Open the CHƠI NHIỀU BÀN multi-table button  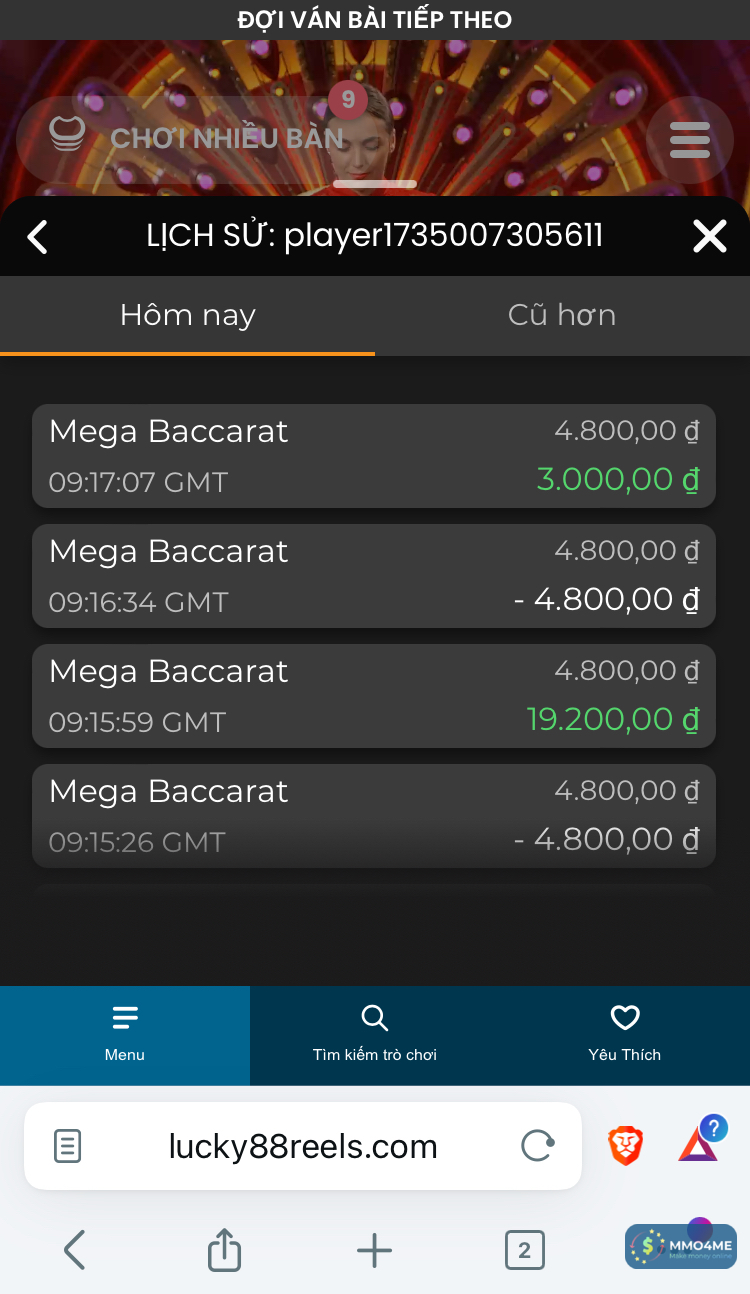195,138
